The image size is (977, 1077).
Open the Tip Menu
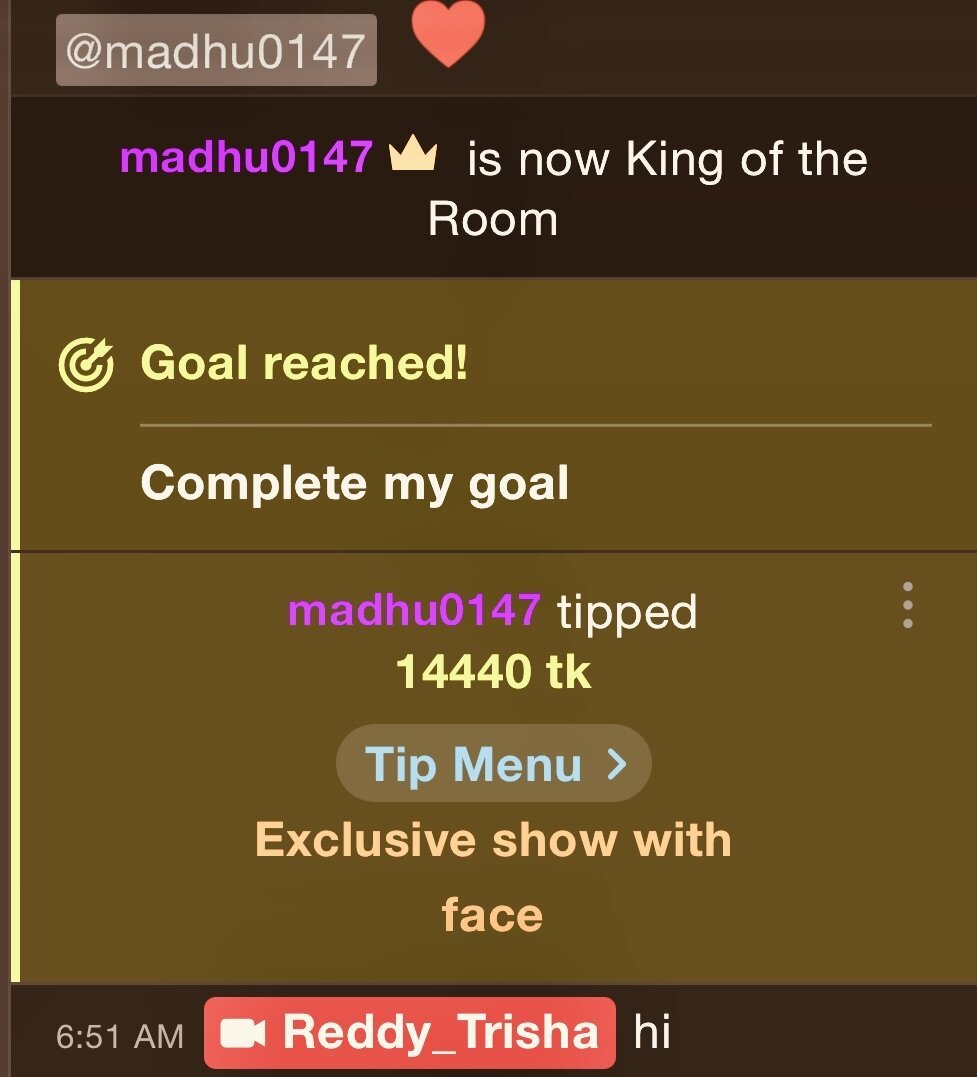493,765
